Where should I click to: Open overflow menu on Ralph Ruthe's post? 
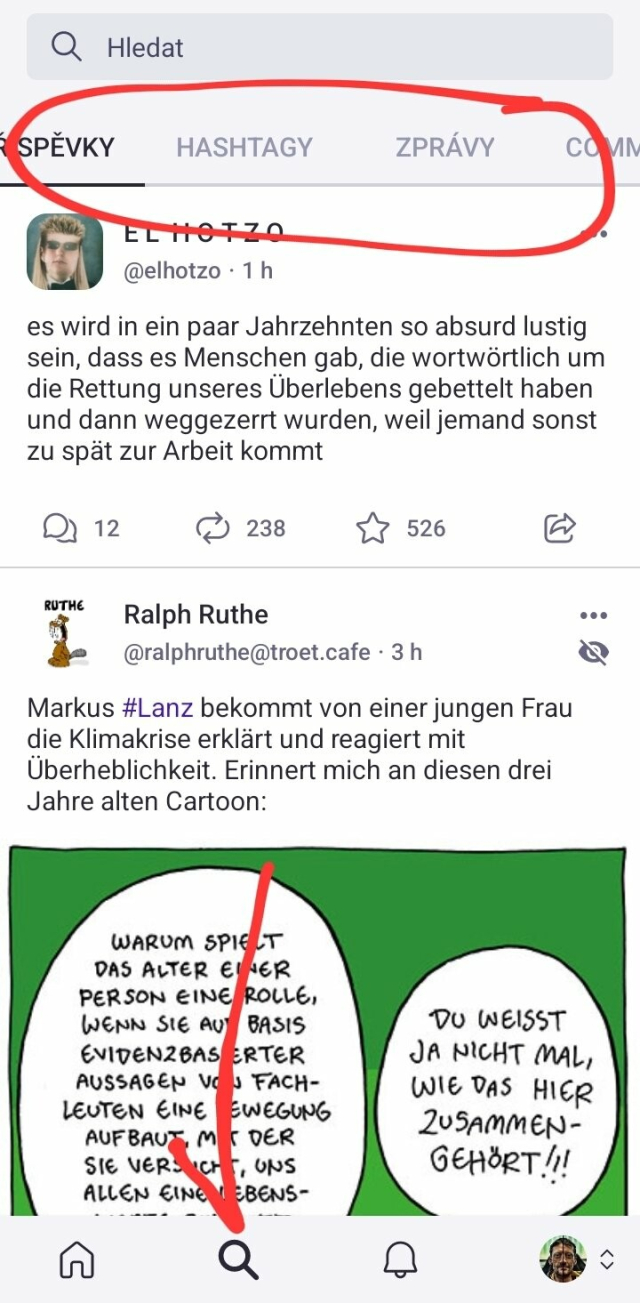click(593, 615)
